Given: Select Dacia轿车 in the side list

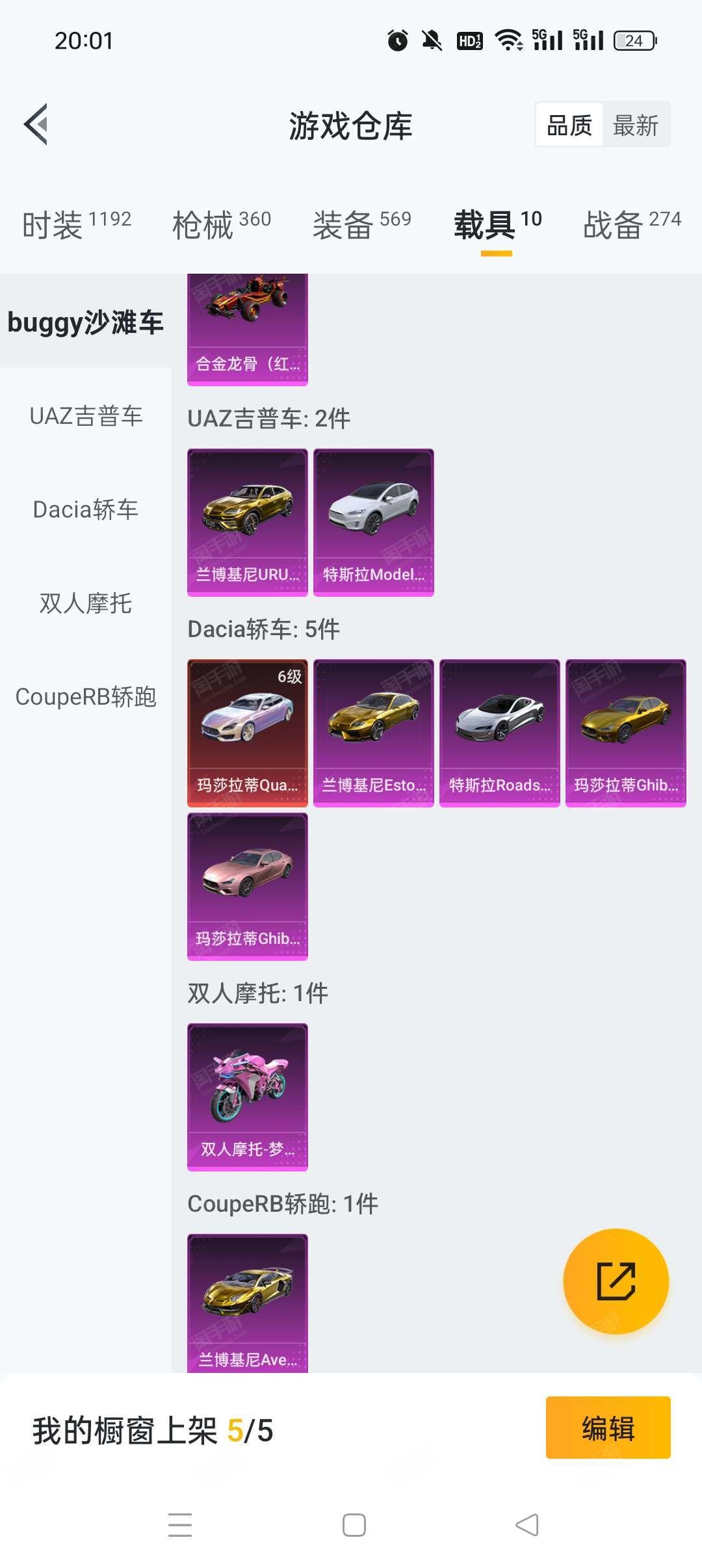Looking at the screenshot, I should coord(86,510).
